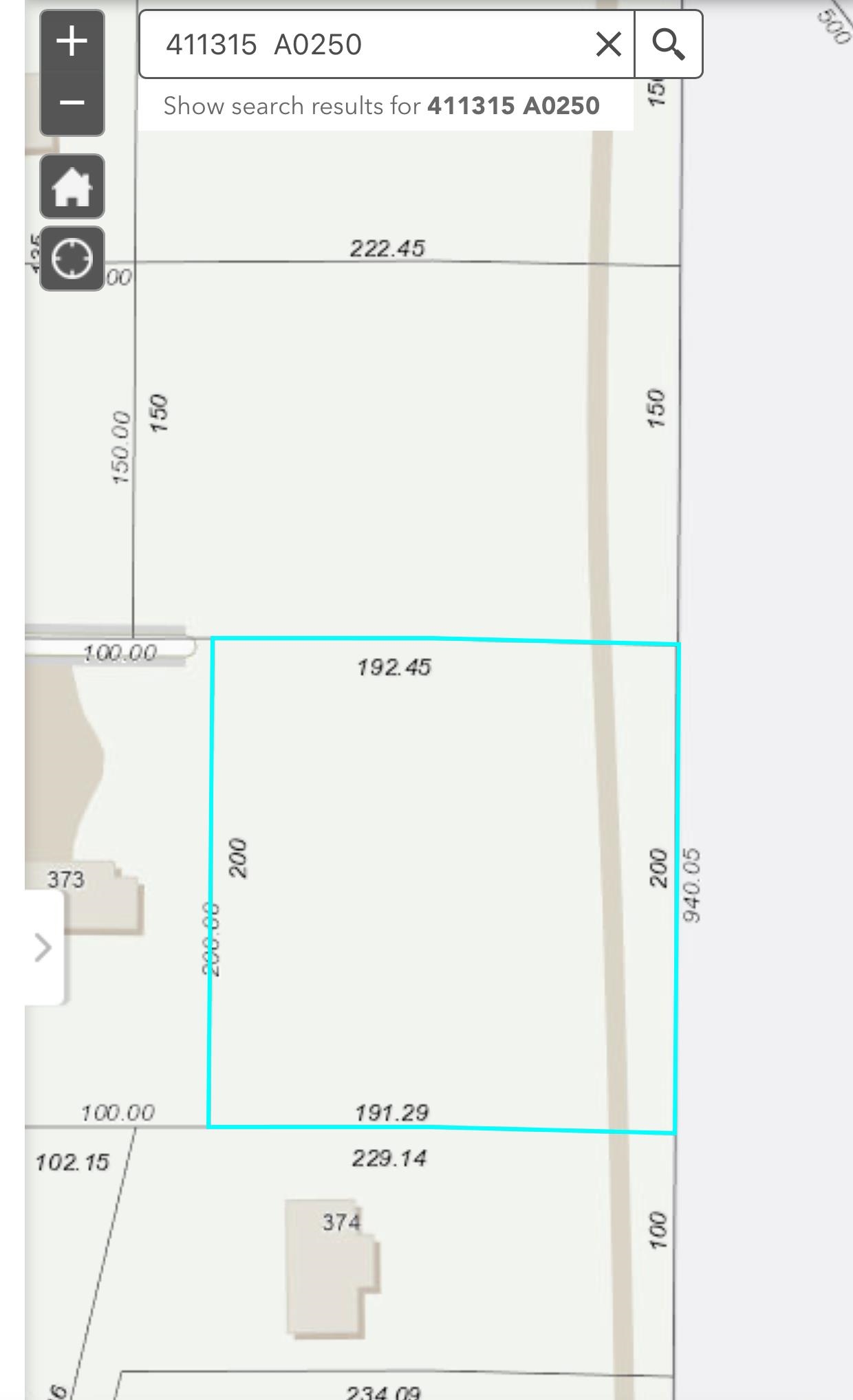Zoom out of the map
Screen dimensions: 853x1400
click(x=72, y=104)
